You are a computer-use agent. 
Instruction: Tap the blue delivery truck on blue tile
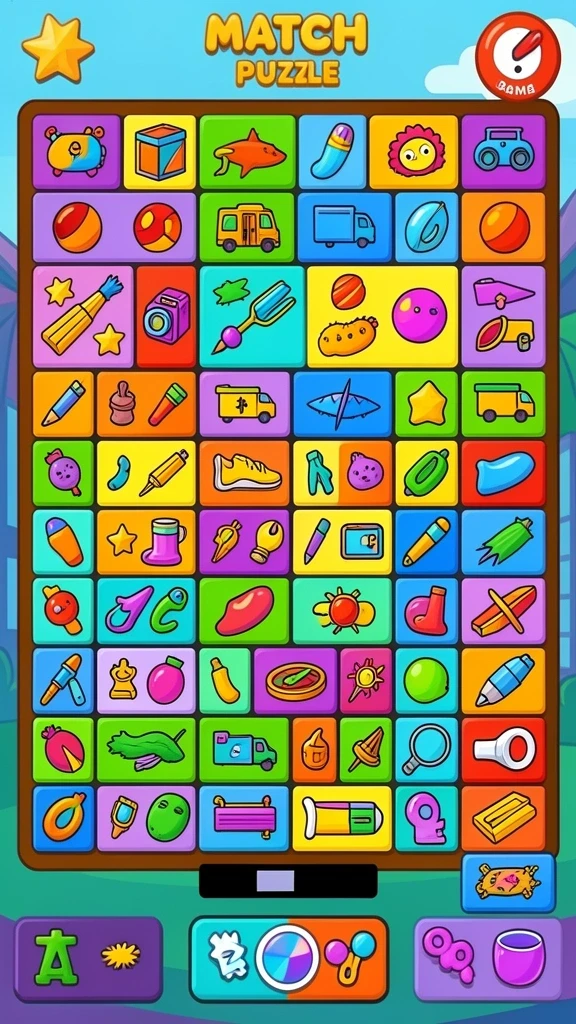point(344,227)
